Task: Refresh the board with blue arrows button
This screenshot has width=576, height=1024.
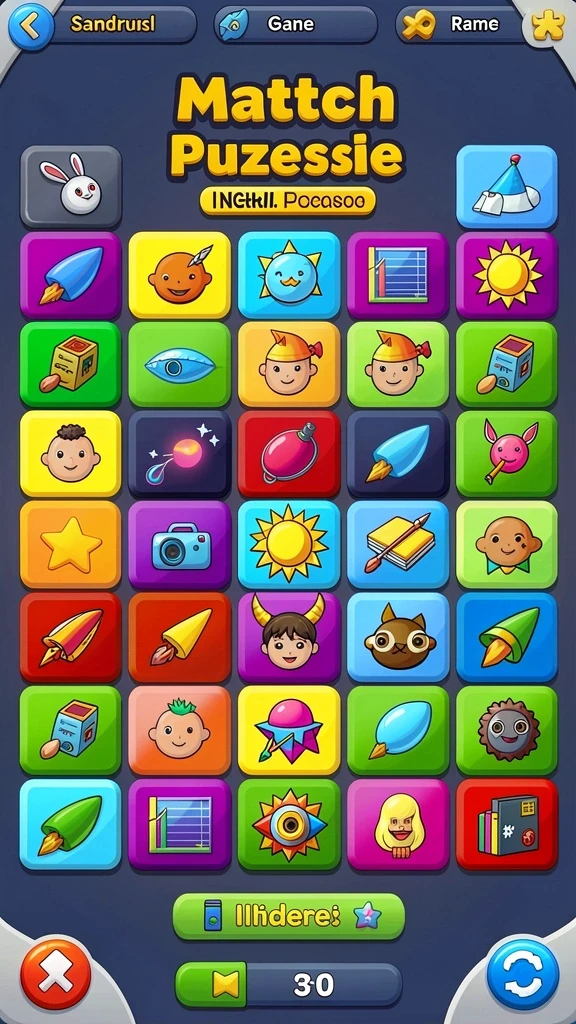Action: (522, 974)
